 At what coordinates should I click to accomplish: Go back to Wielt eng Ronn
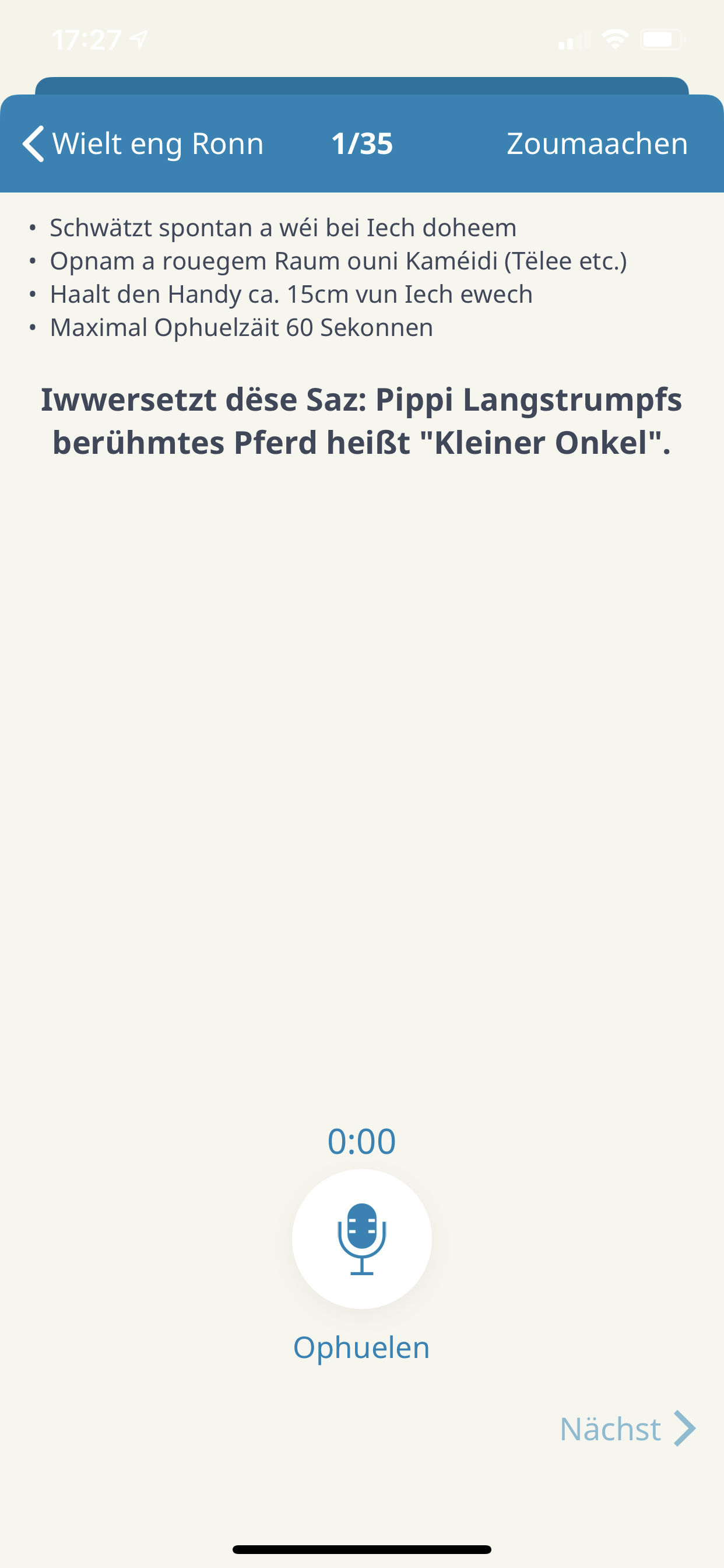pos(143,144)
